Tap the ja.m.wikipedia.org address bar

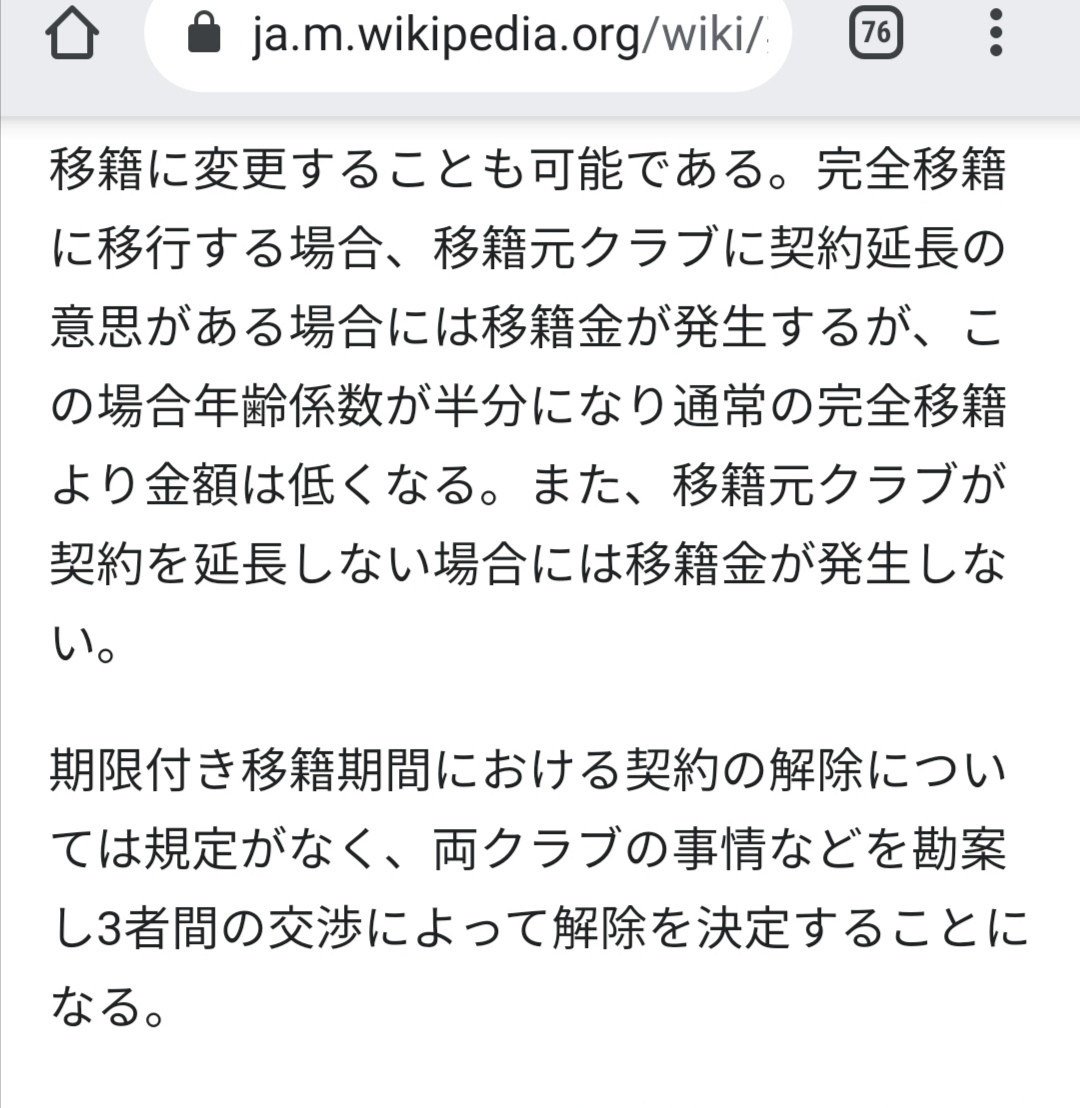480,38
